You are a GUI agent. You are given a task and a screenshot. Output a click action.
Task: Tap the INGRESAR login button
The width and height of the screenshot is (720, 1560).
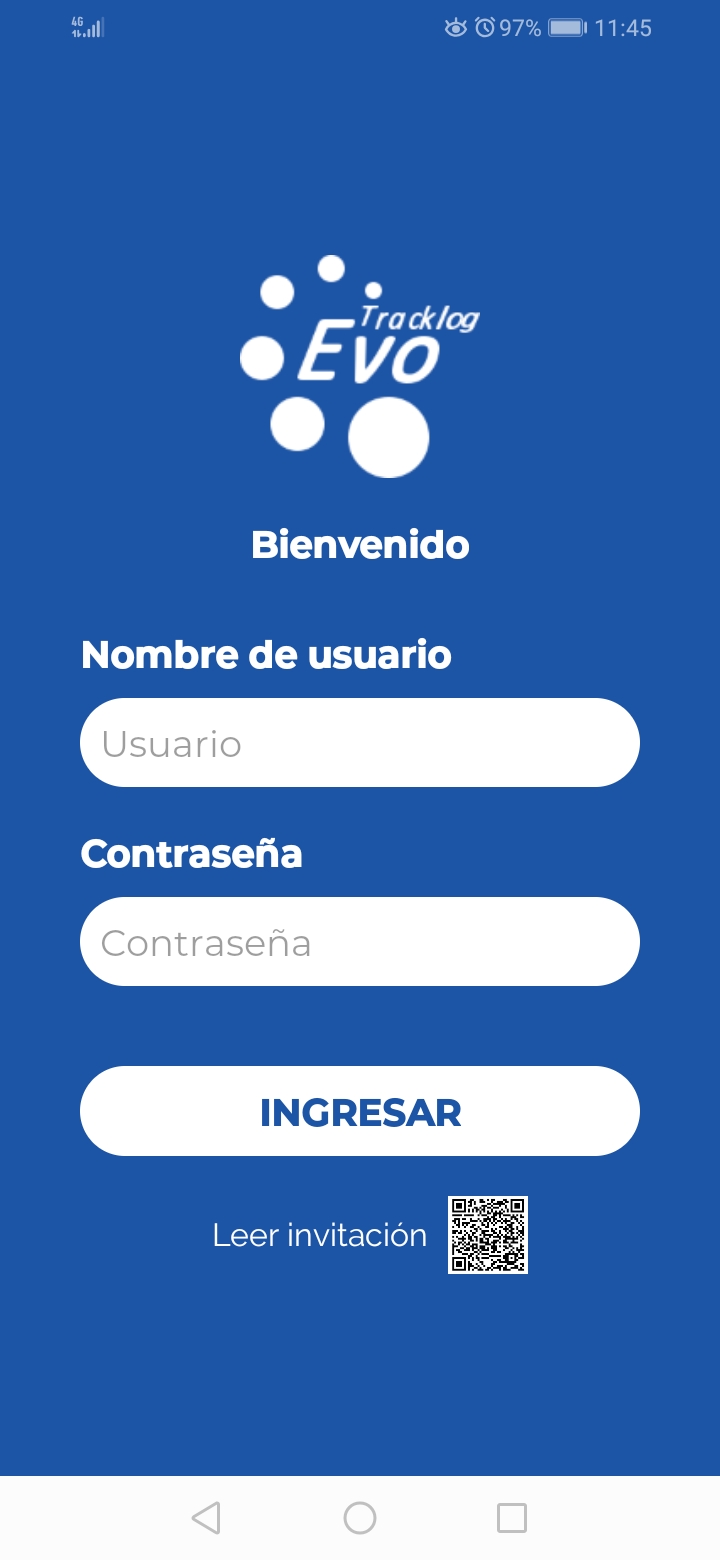360,1111
